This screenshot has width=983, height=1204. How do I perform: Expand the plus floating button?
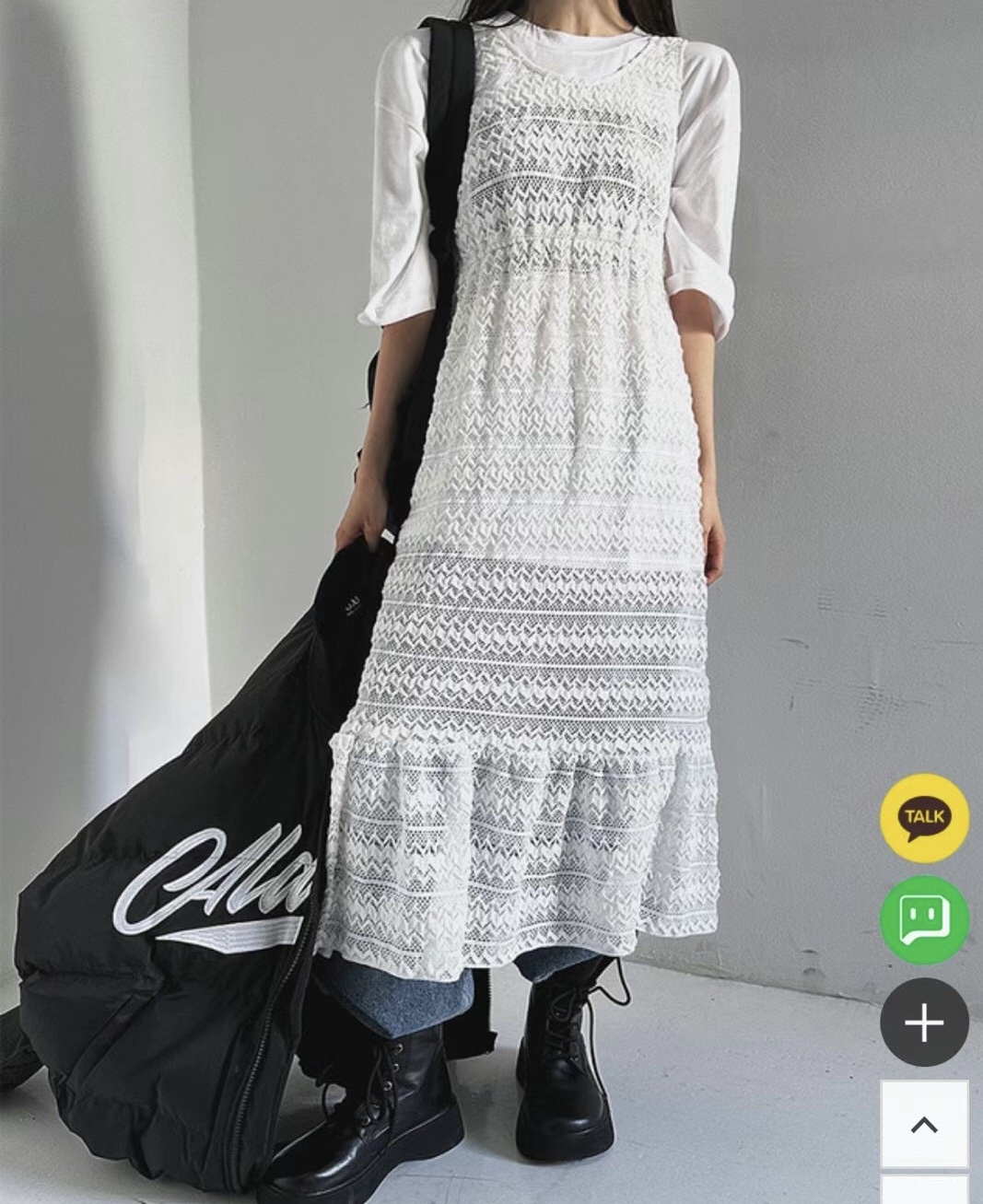(x=924, y=1023)
